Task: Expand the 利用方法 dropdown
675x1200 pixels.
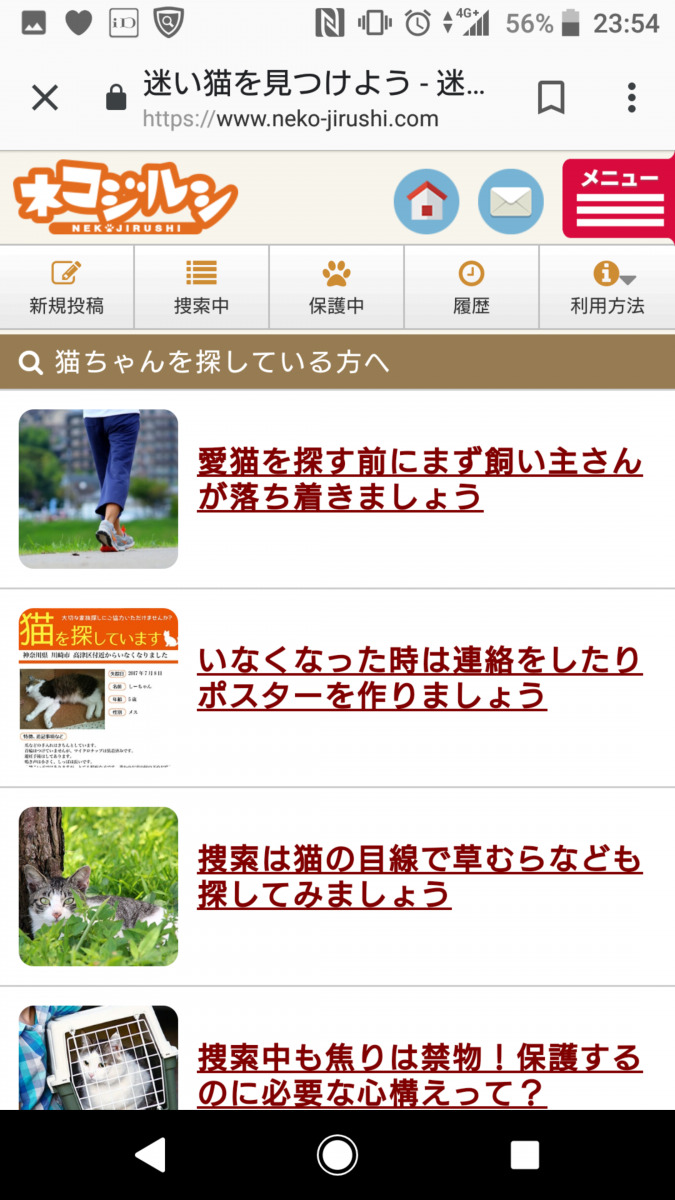Action: (607, 287)
